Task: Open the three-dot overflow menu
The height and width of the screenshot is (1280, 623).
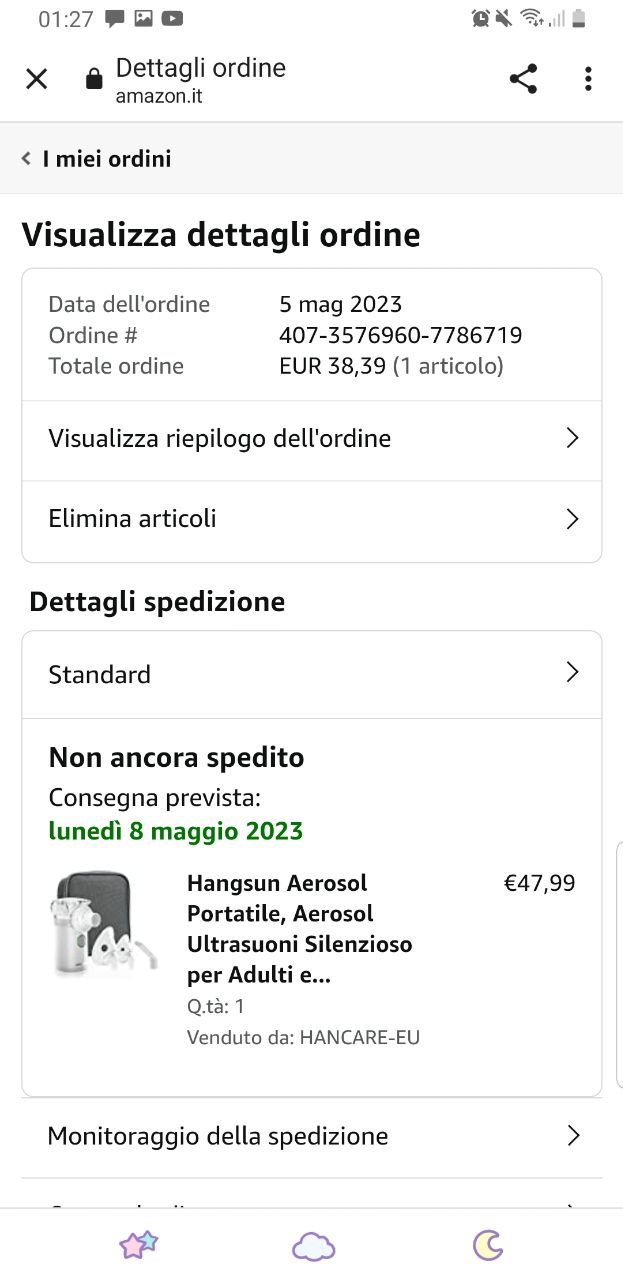Action: 588,79
